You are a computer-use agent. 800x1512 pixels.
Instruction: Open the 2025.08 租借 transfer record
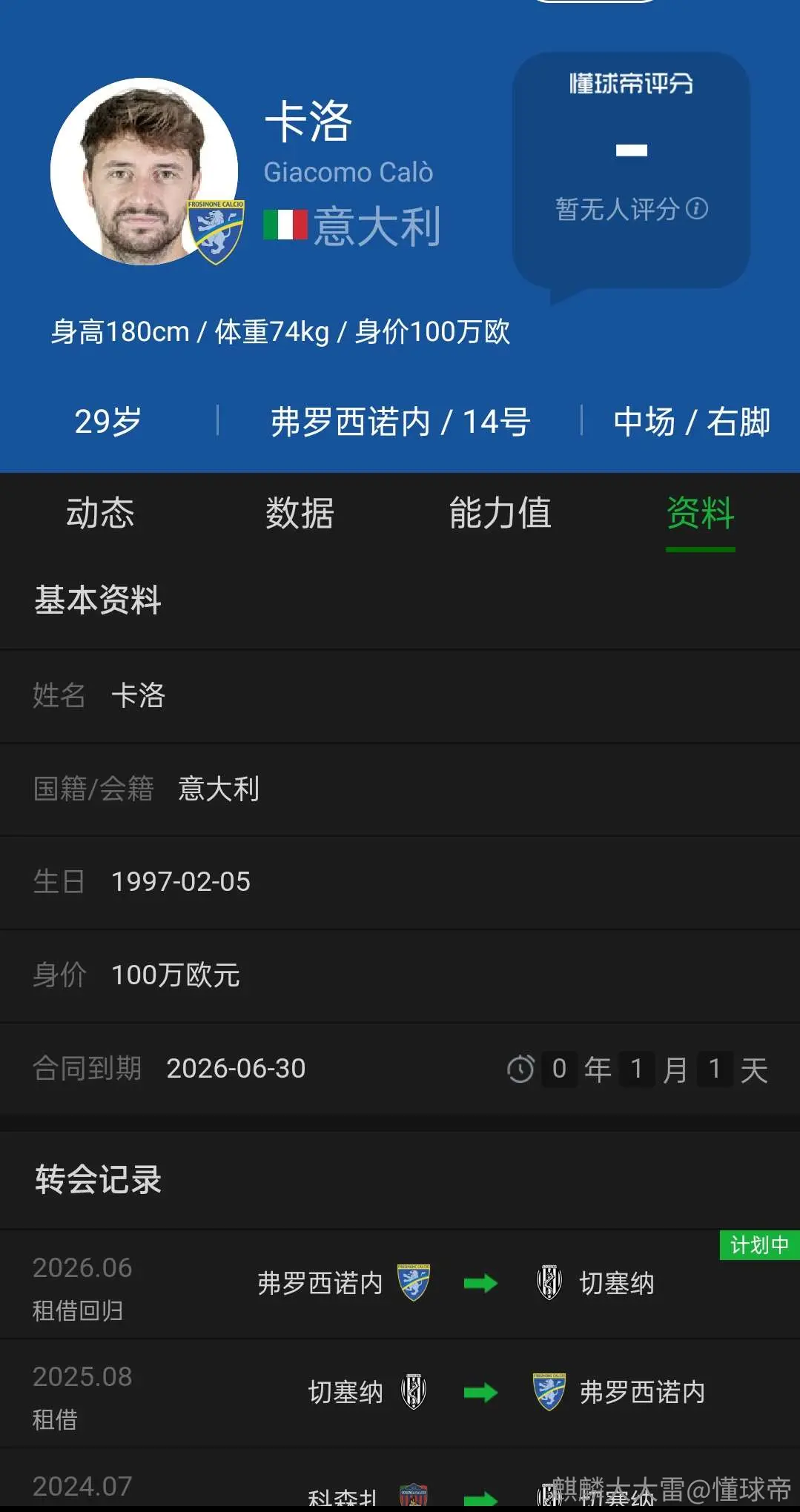tap(400, 1393)
